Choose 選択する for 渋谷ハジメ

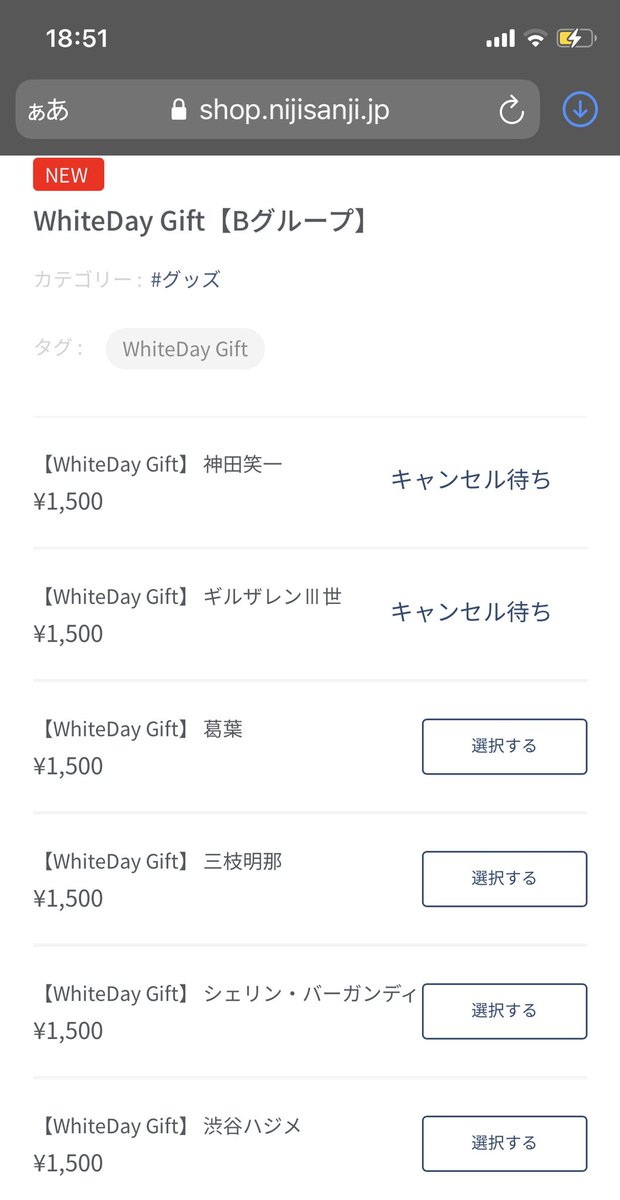[x=504, y=1143]
